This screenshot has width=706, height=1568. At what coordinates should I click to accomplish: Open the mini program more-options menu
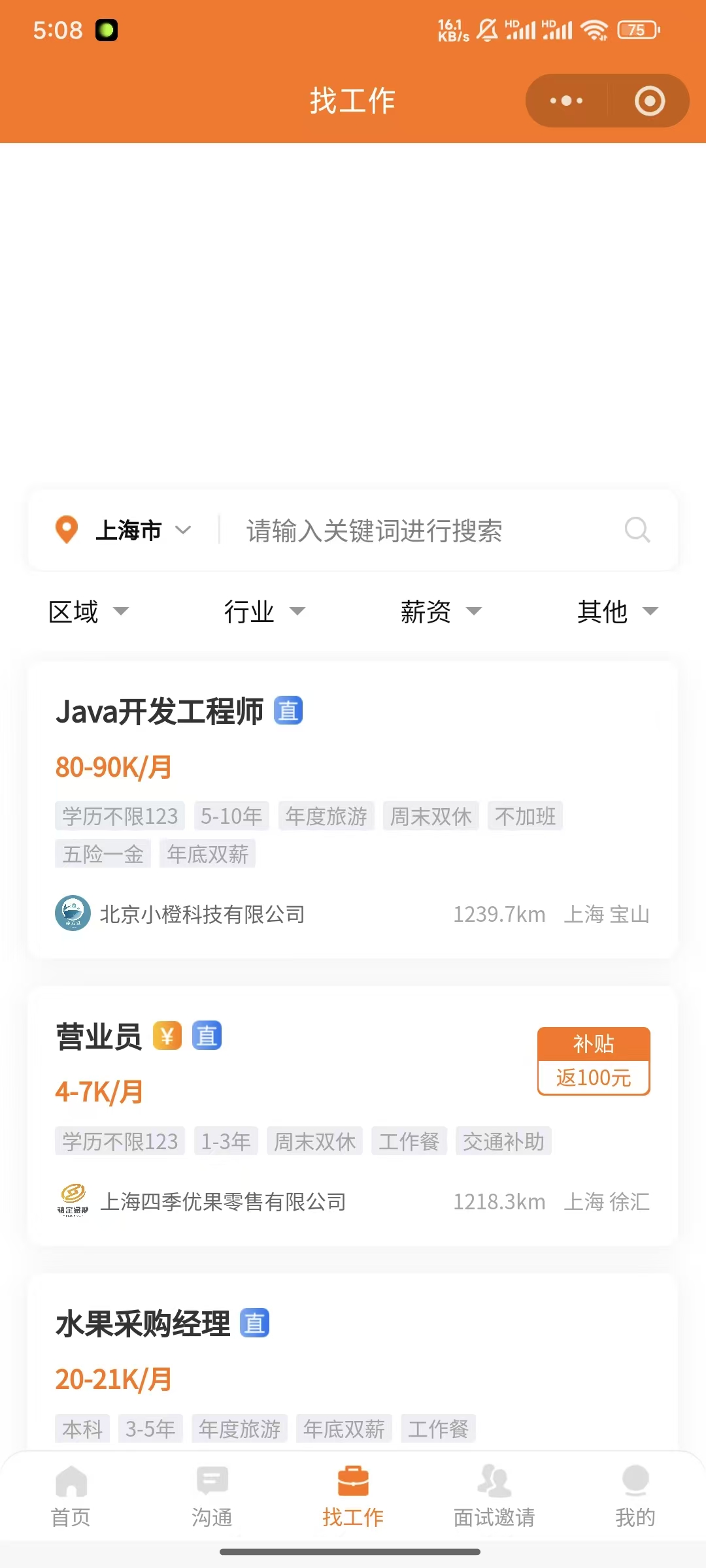[x=566, y=101]
